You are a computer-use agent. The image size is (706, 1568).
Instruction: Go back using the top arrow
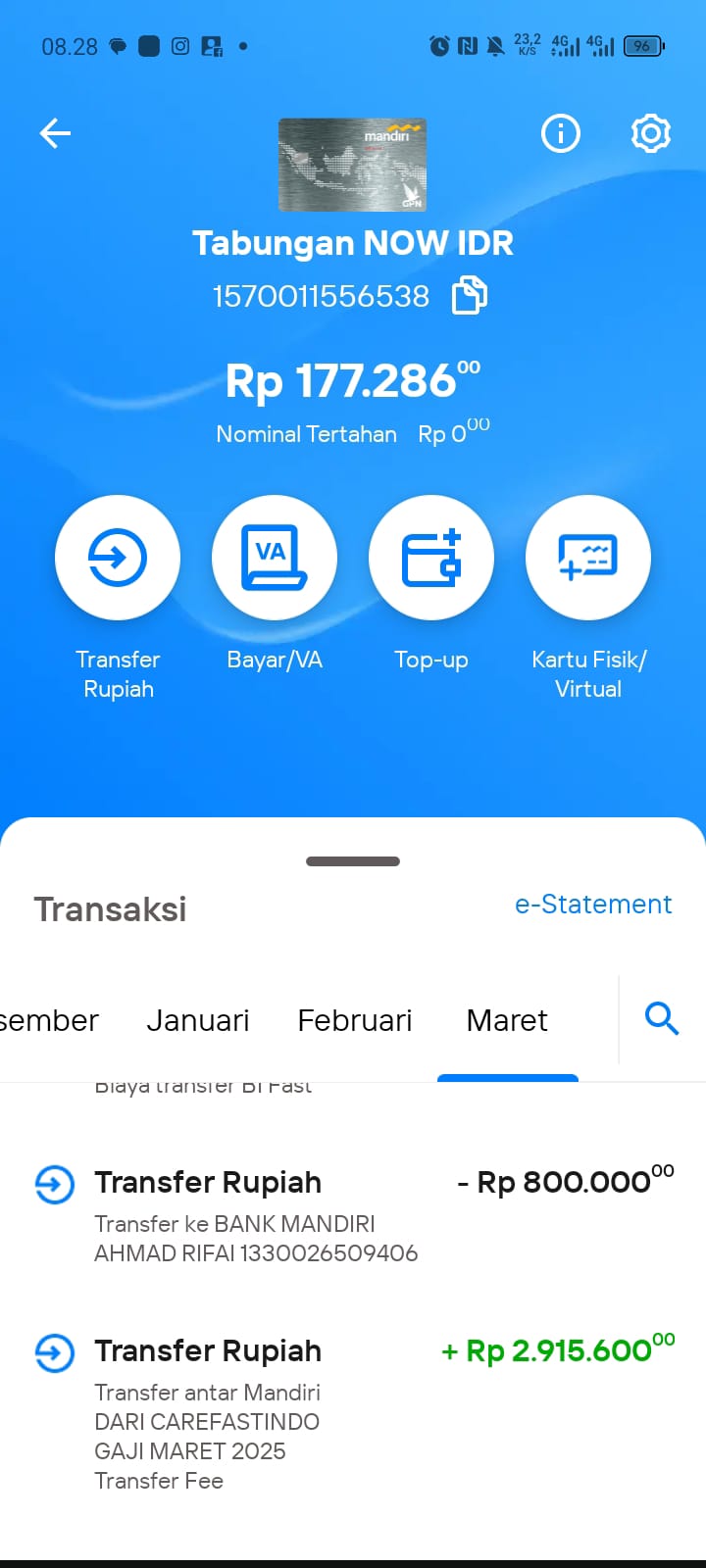click(x=55, y=133)
